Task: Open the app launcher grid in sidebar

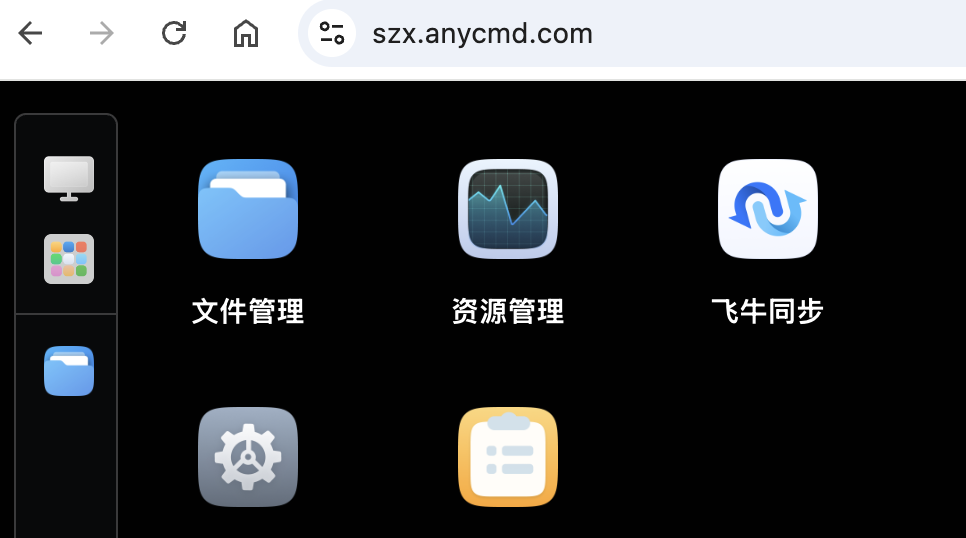Action: (69, 259)
